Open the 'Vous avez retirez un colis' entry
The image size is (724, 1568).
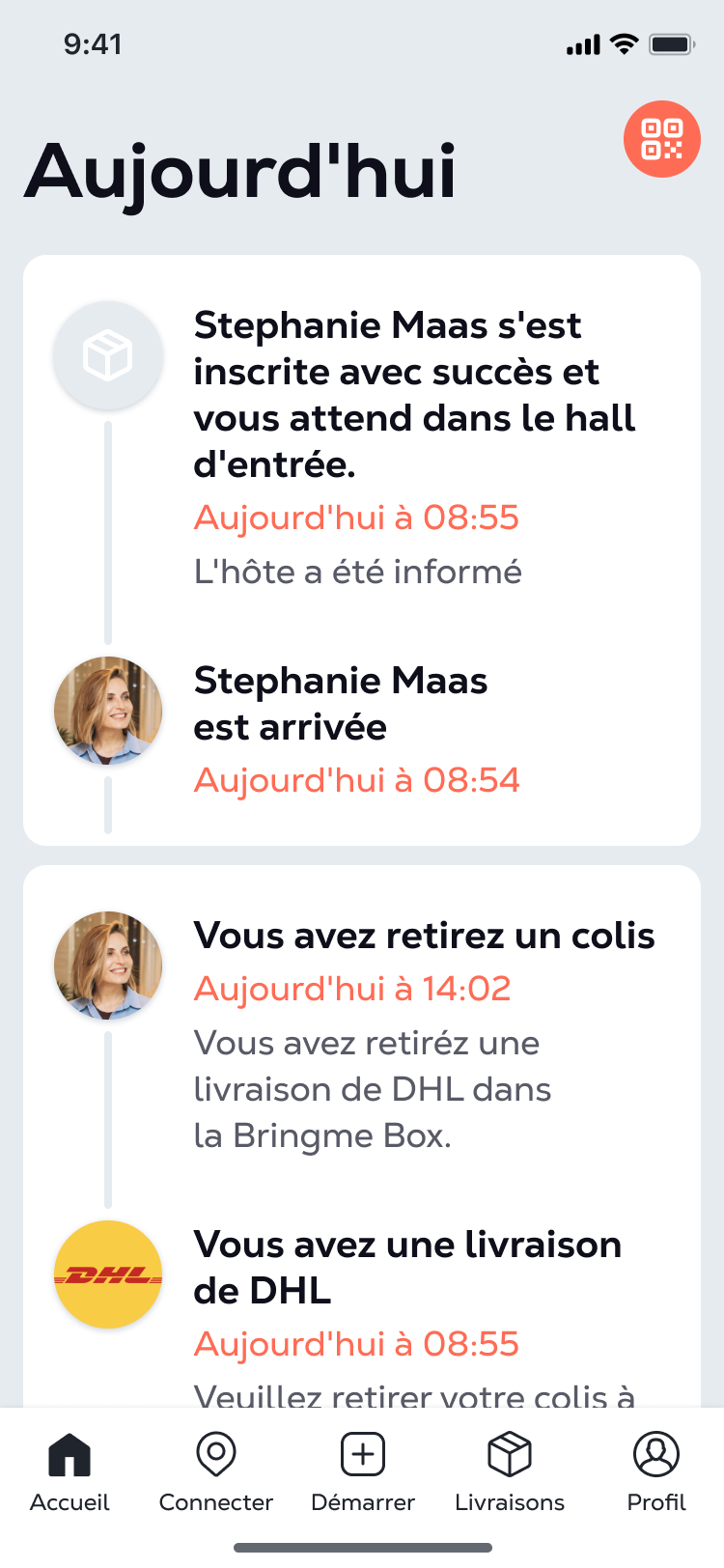362,1033
